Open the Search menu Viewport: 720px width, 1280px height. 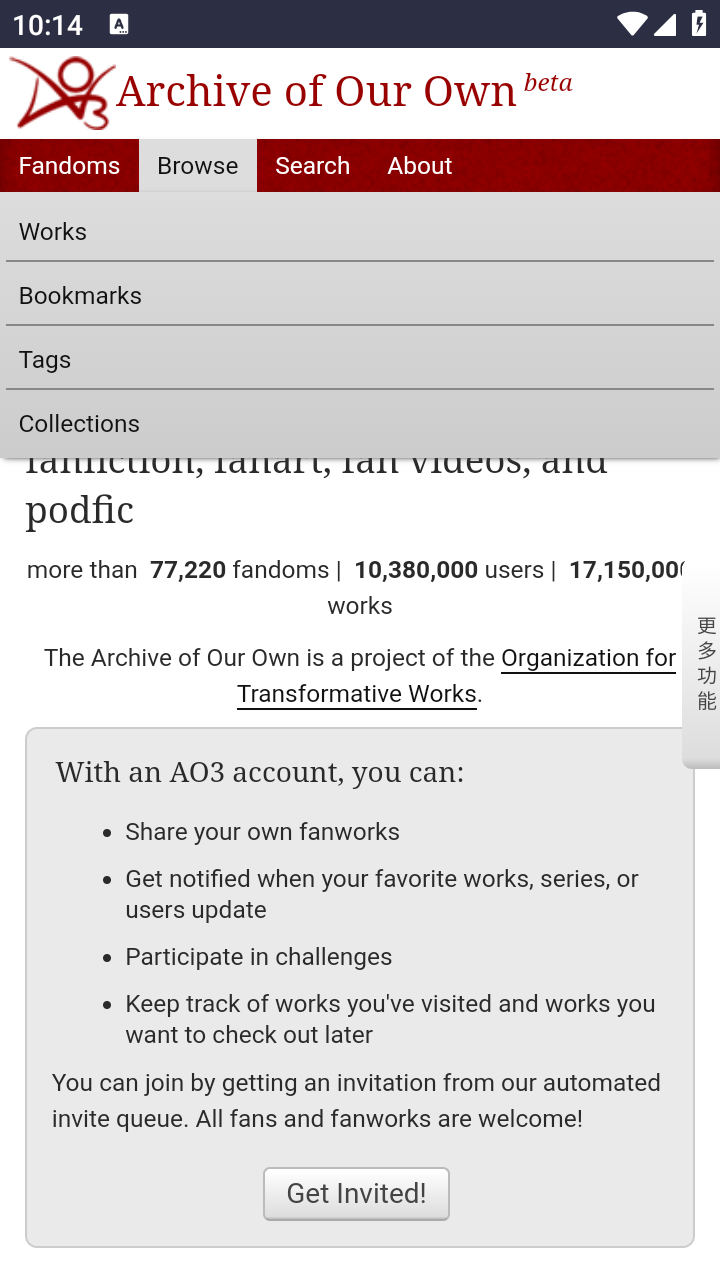point(312,165)
